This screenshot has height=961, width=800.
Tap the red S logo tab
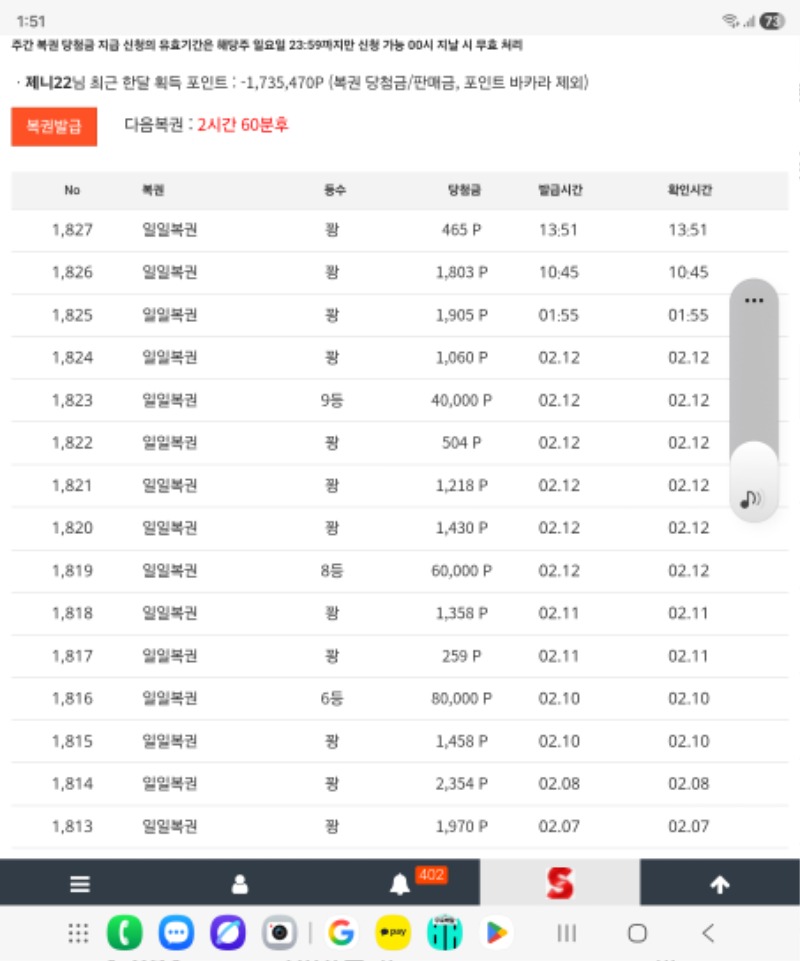[560, 882]
